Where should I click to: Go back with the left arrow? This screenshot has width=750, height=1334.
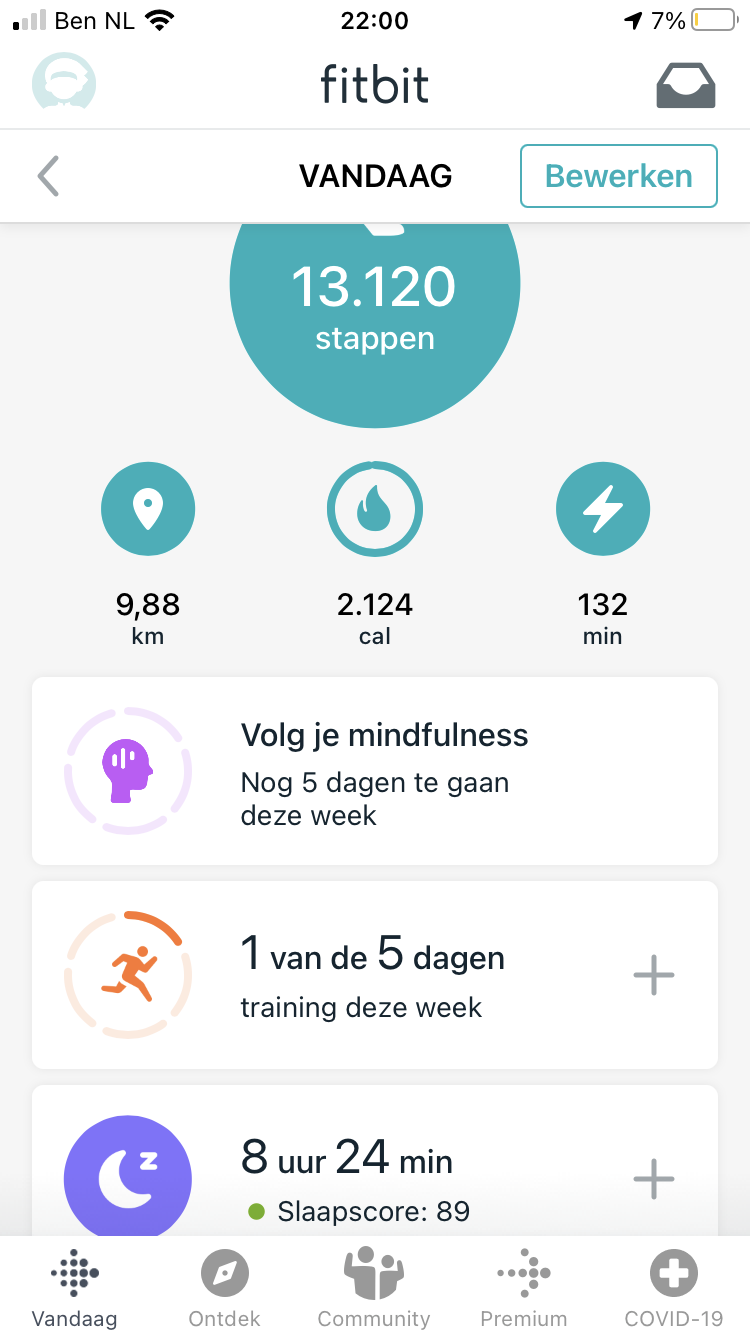click(48, 176)
